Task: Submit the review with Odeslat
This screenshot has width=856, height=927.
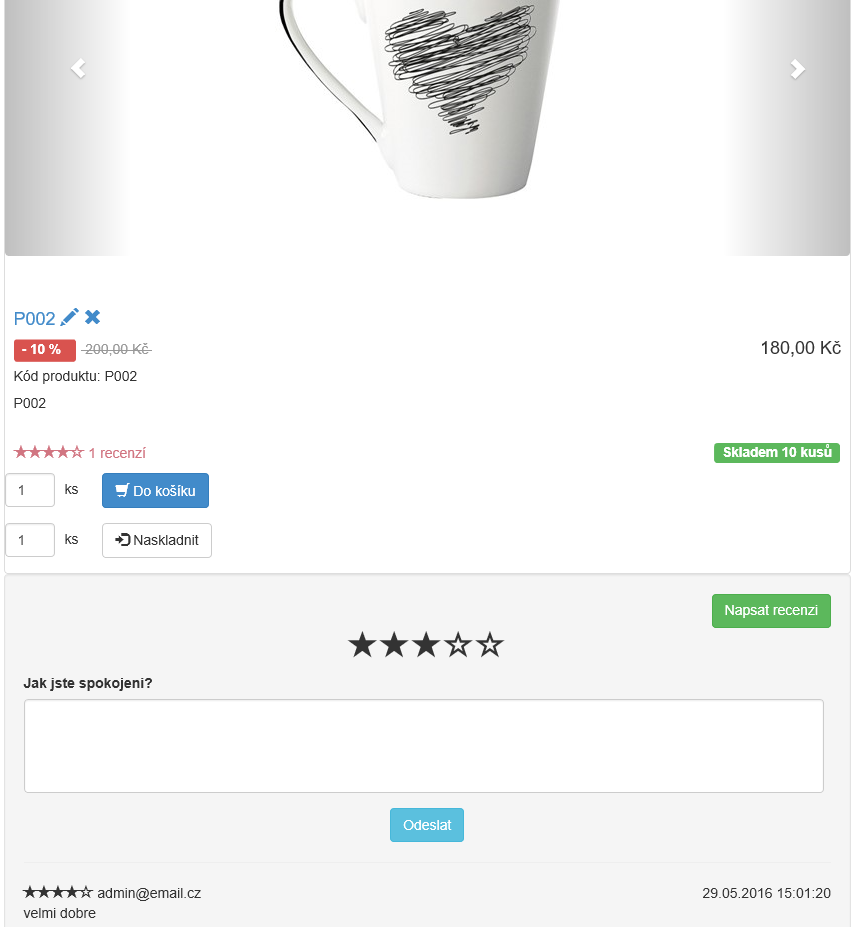Action: click(427, 825)
